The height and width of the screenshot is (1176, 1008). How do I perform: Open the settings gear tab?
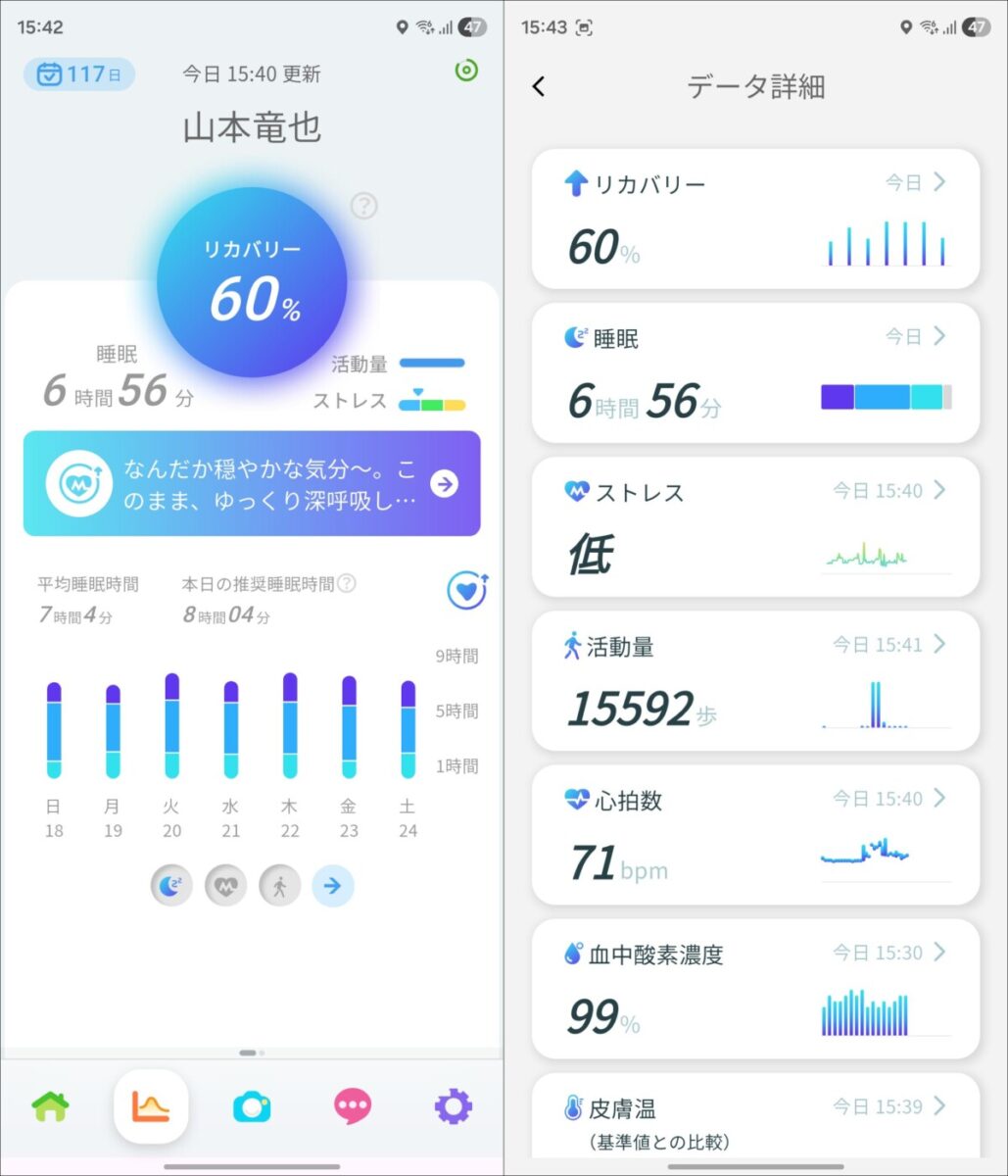point(453,1106)
